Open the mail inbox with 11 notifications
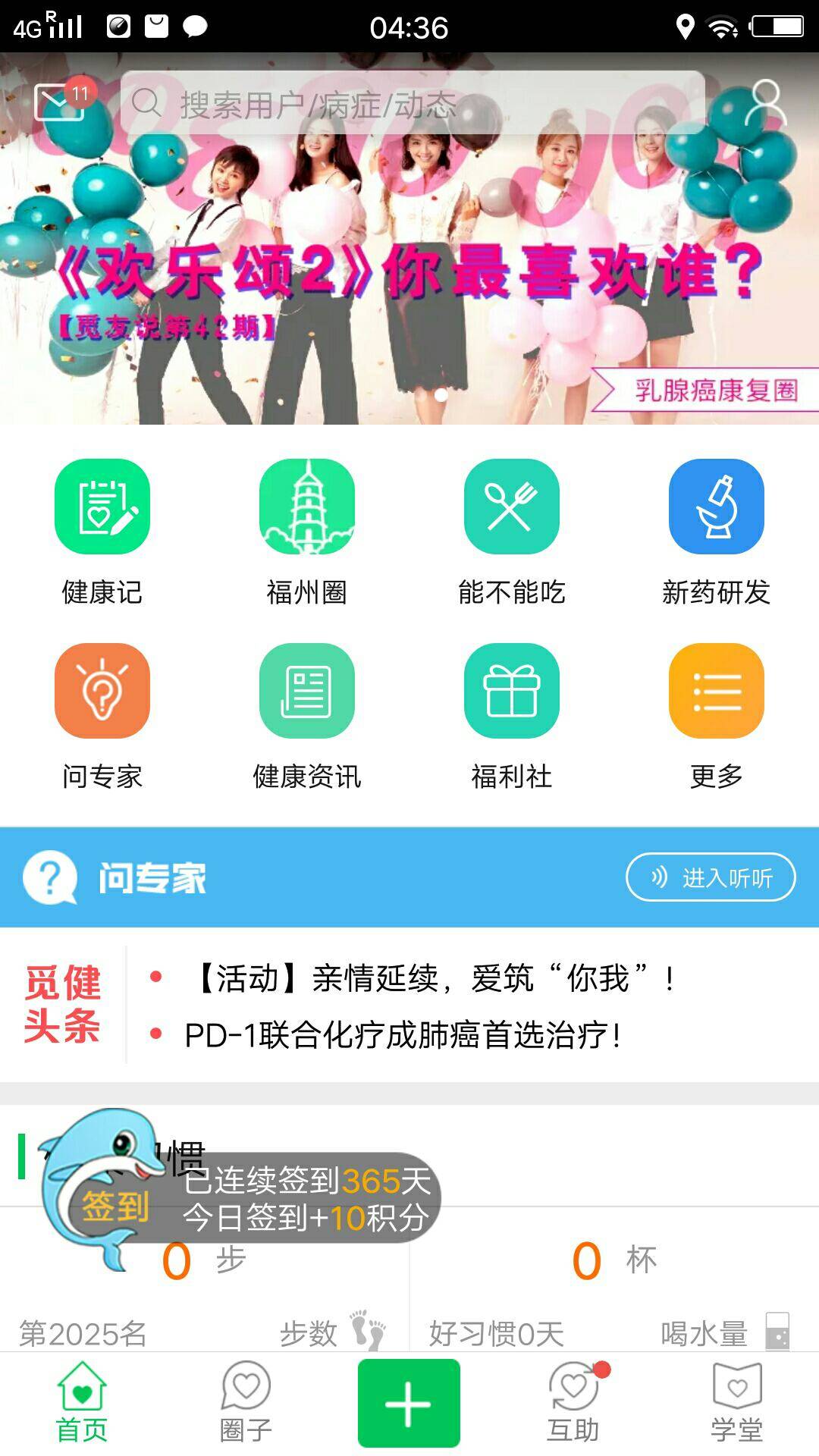This screenshot has height=1456, width=819. pos(59,102)
